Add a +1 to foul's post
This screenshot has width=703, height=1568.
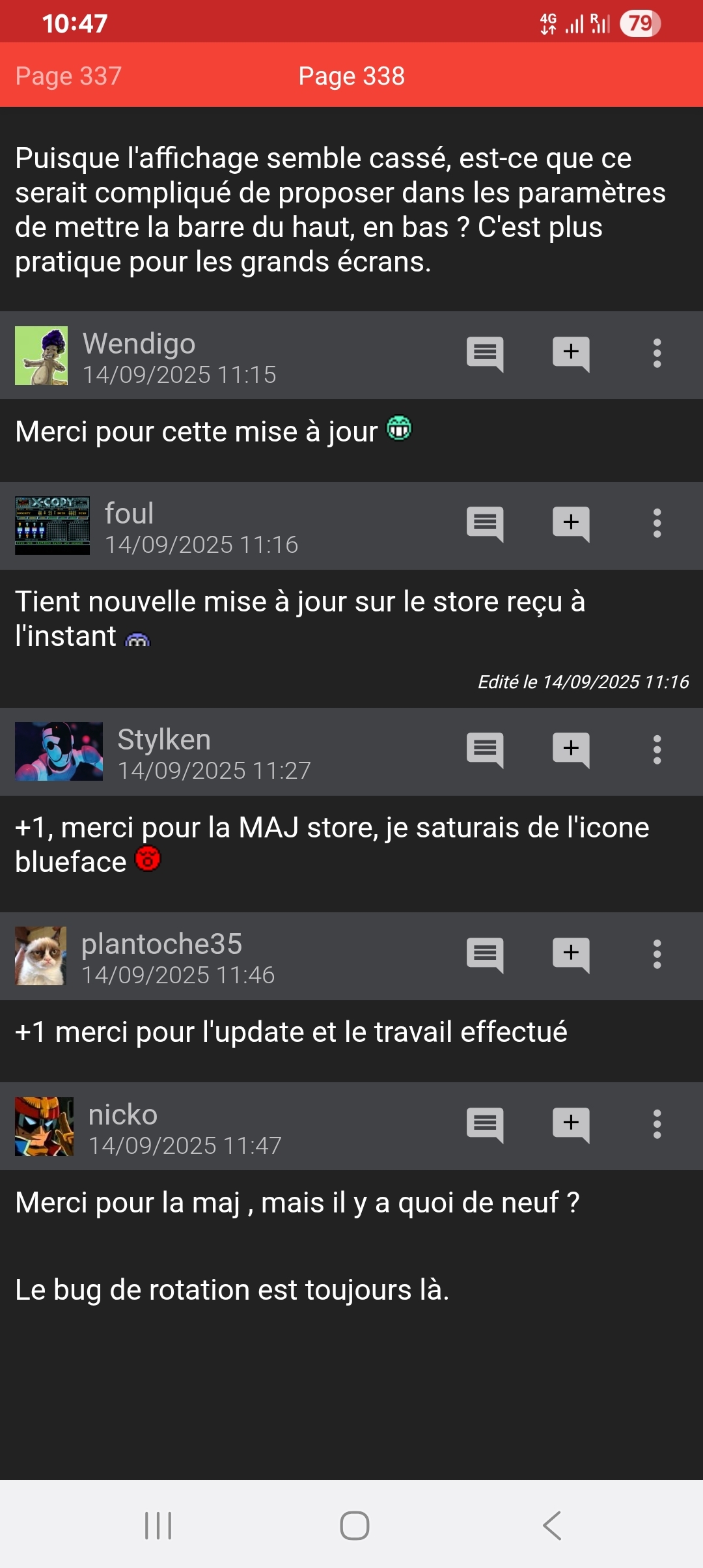[x=571, y=524]
